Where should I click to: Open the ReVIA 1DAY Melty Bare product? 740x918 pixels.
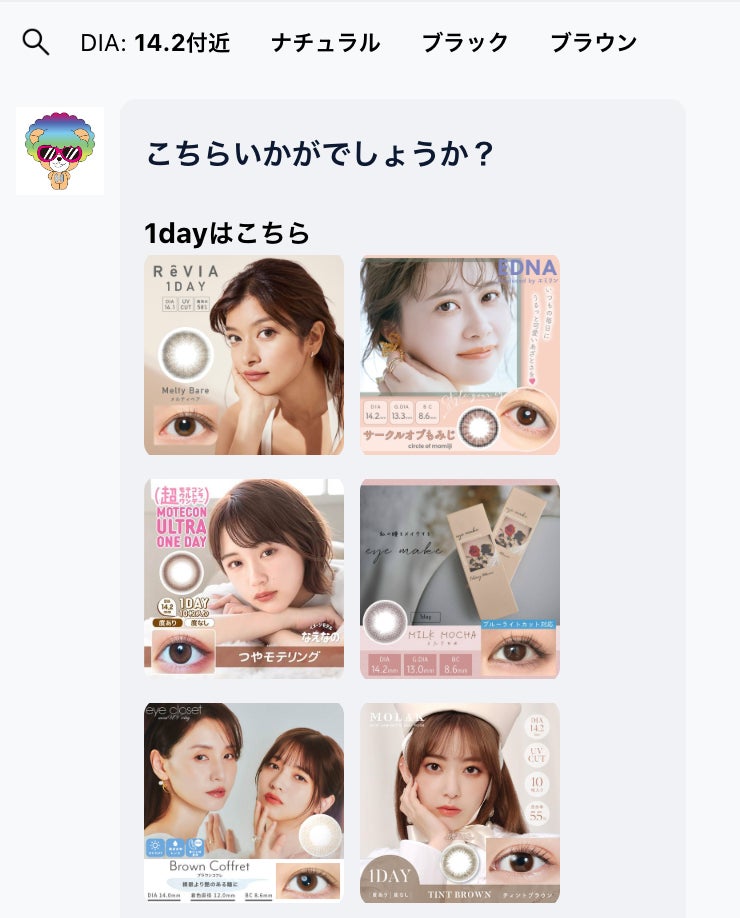(x=244, y=355)
